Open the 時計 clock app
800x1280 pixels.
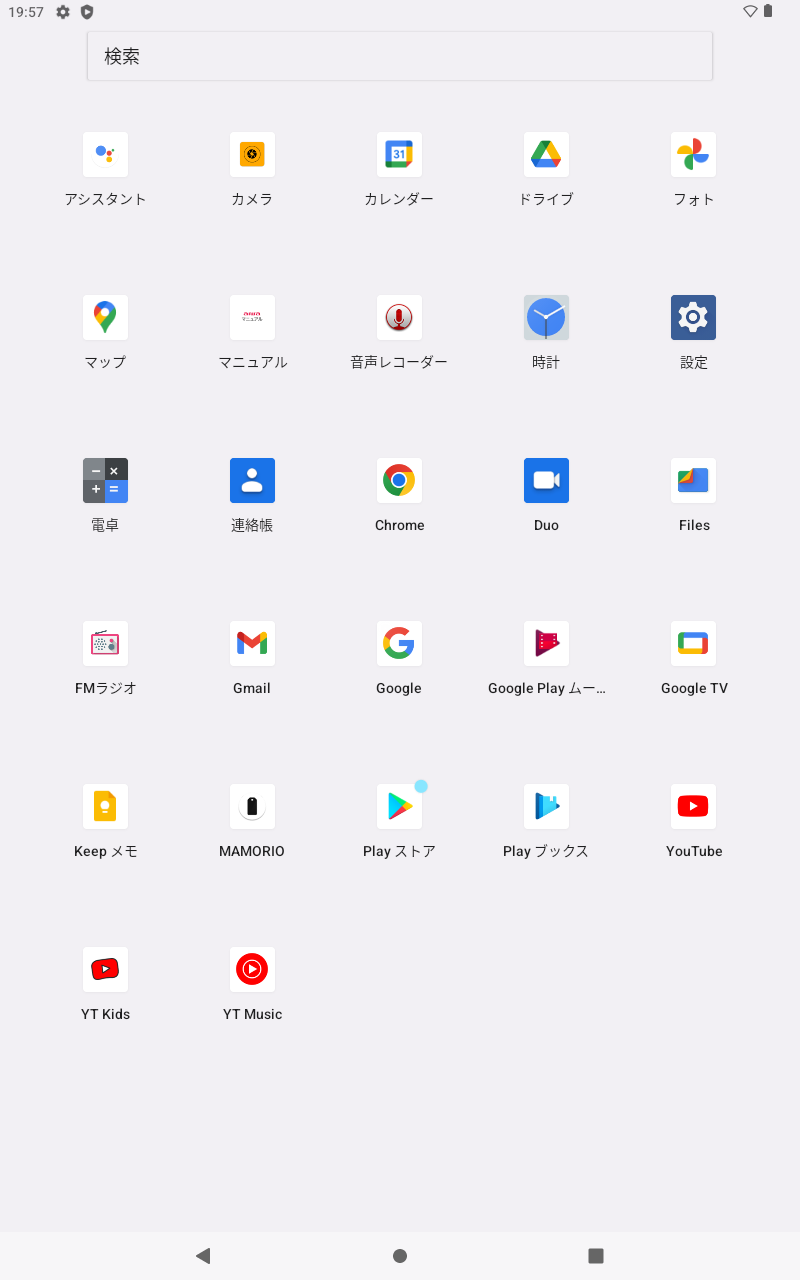(546, 318)
